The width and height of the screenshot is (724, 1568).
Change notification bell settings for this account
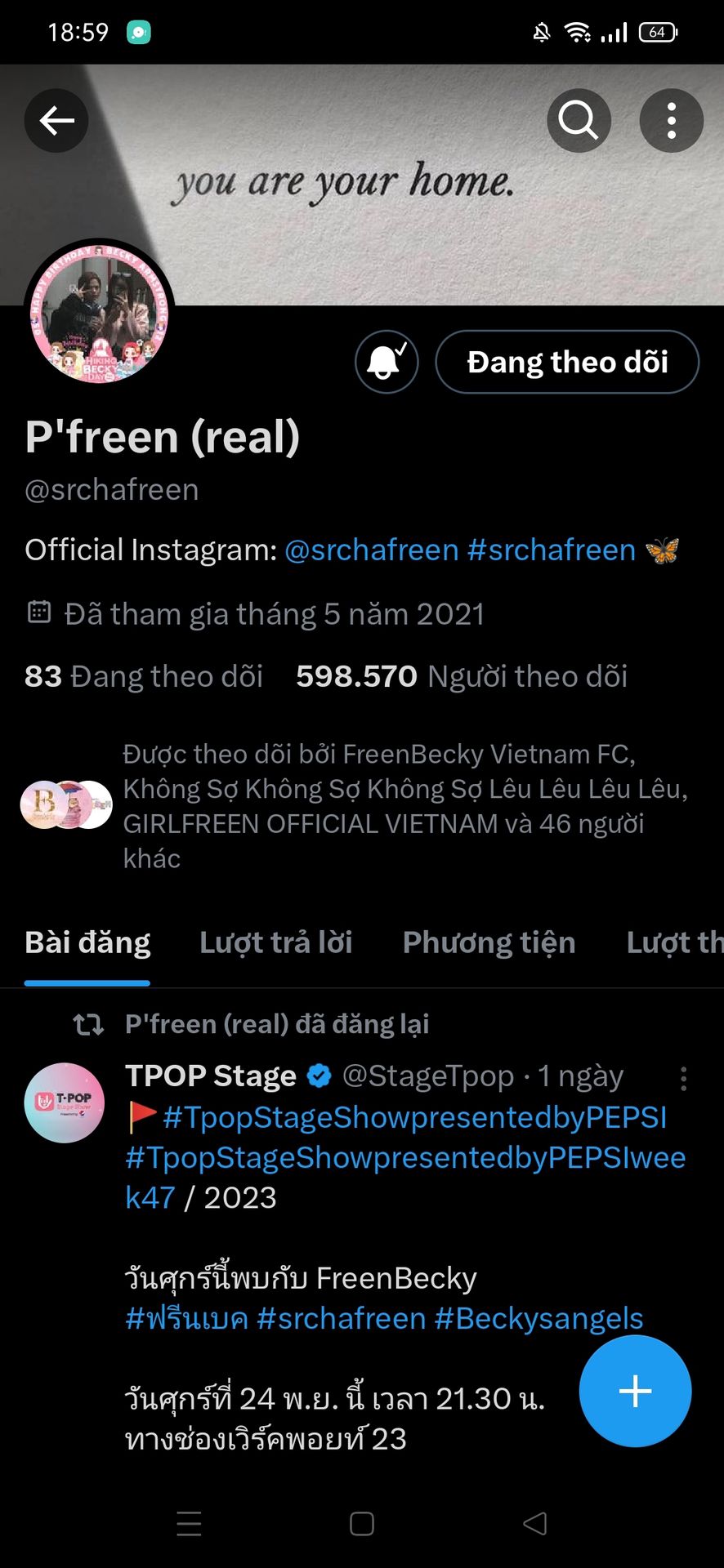coord(387,362)
